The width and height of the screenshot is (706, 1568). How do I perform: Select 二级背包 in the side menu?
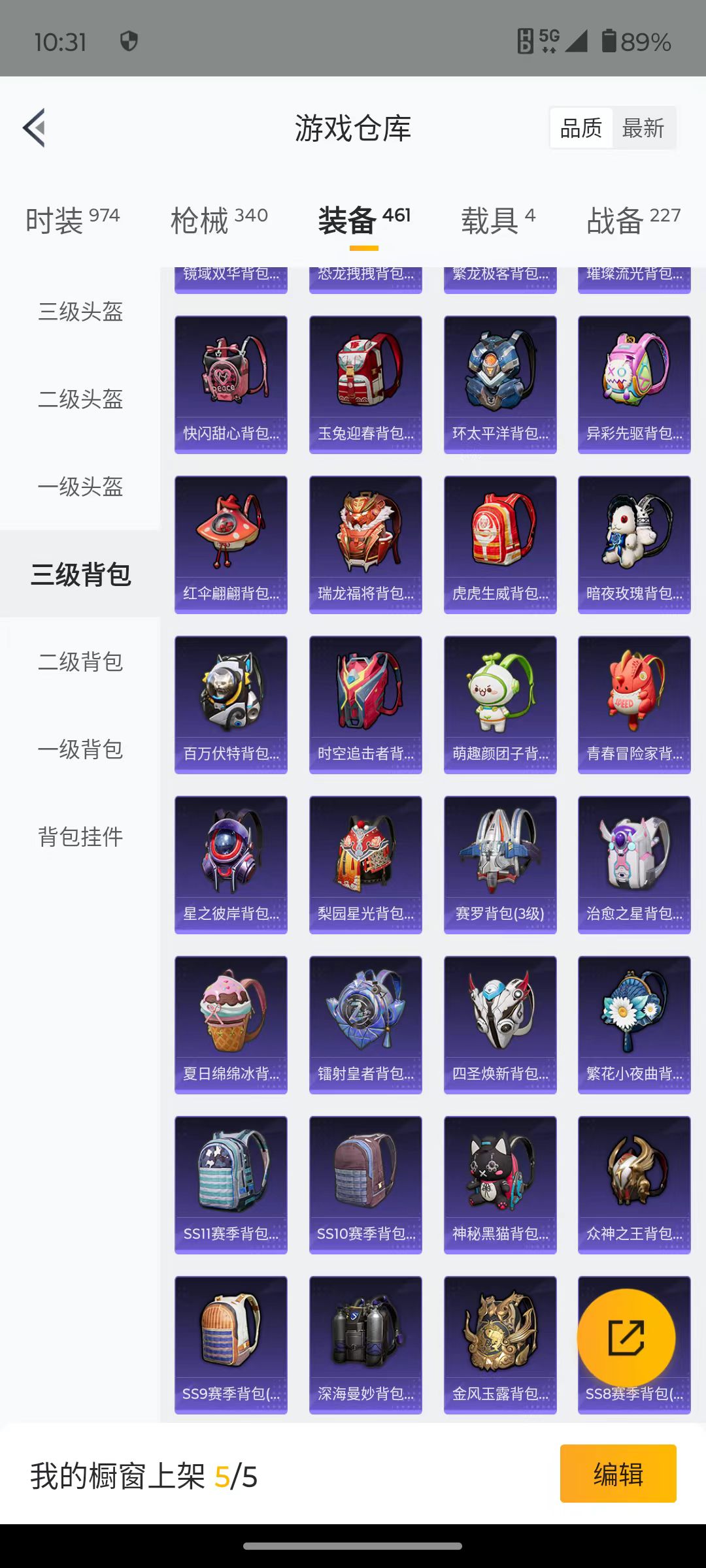[x=80, y=662]
